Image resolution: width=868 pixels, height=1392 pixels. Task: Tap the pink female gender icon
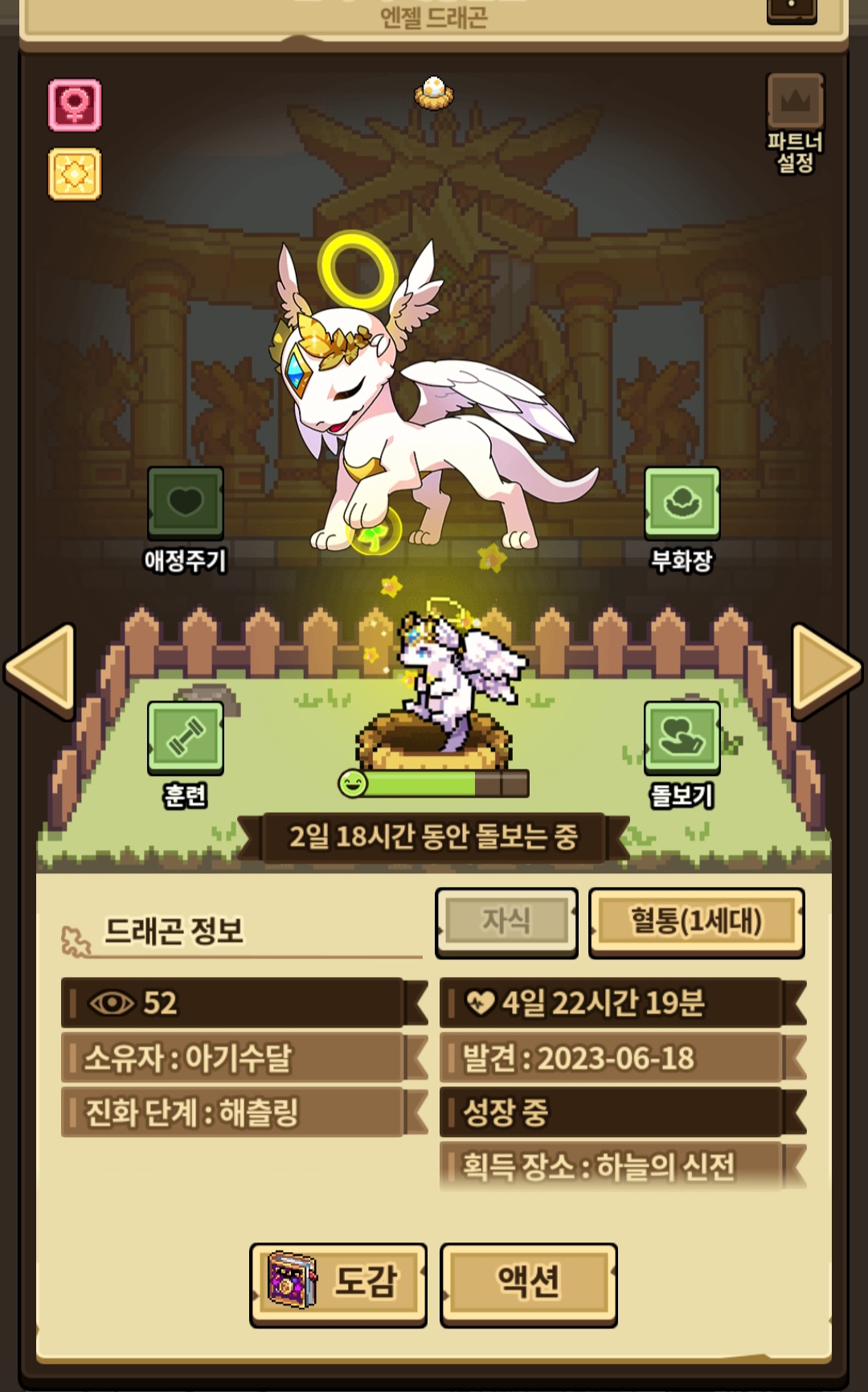[75, 105]
